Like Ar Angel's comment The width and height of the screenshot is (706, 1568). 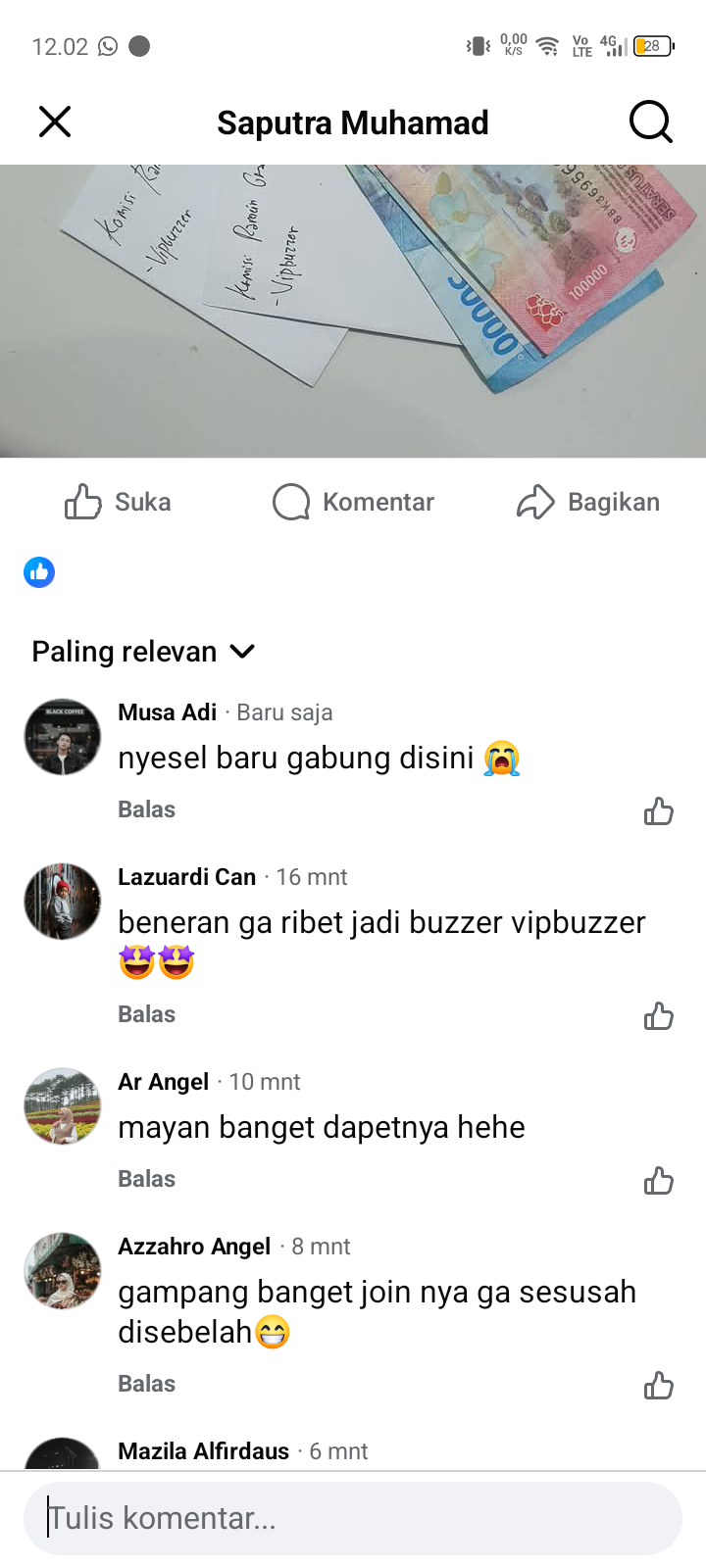(658, 1181)
